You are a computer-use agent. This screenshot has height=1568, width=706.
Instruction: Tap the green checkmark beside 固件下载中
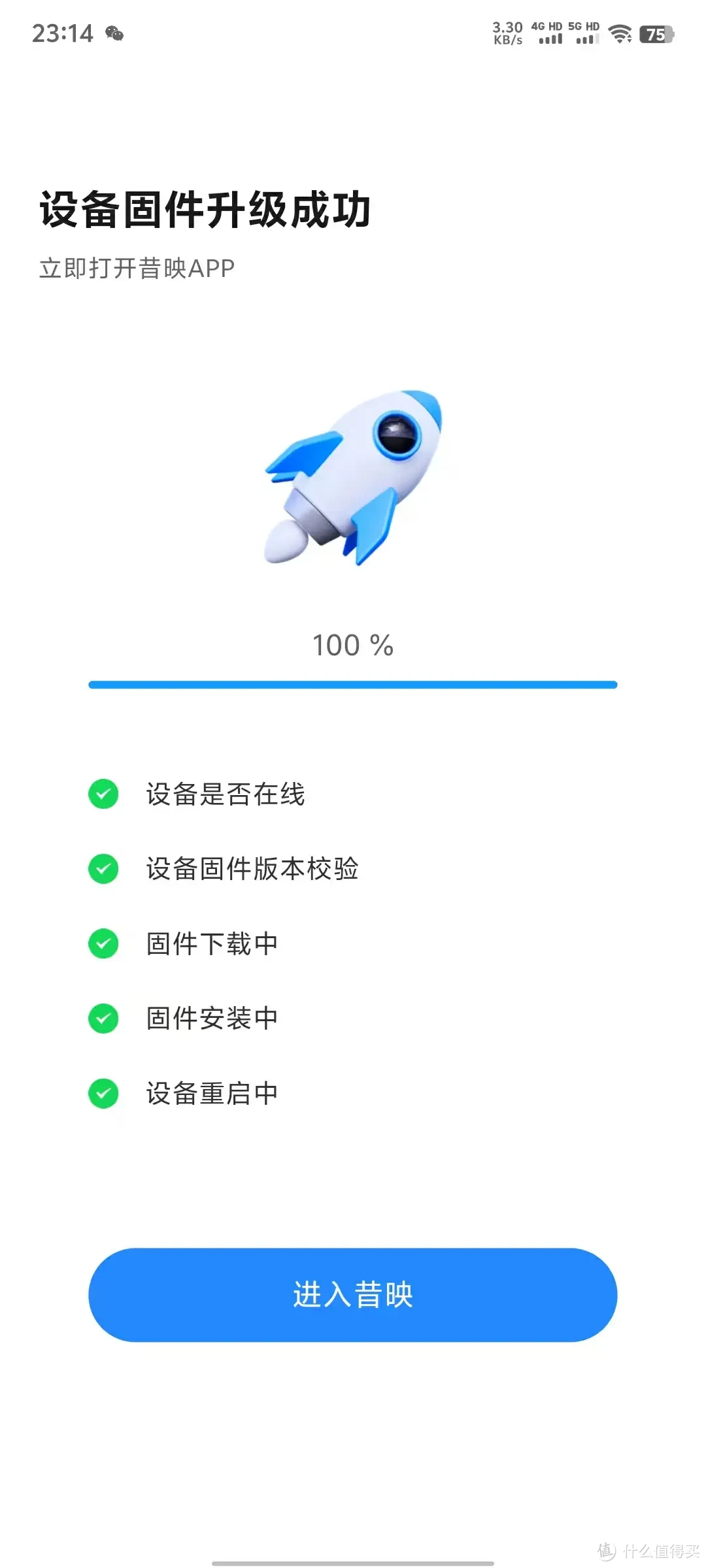[x=103, y=943]
